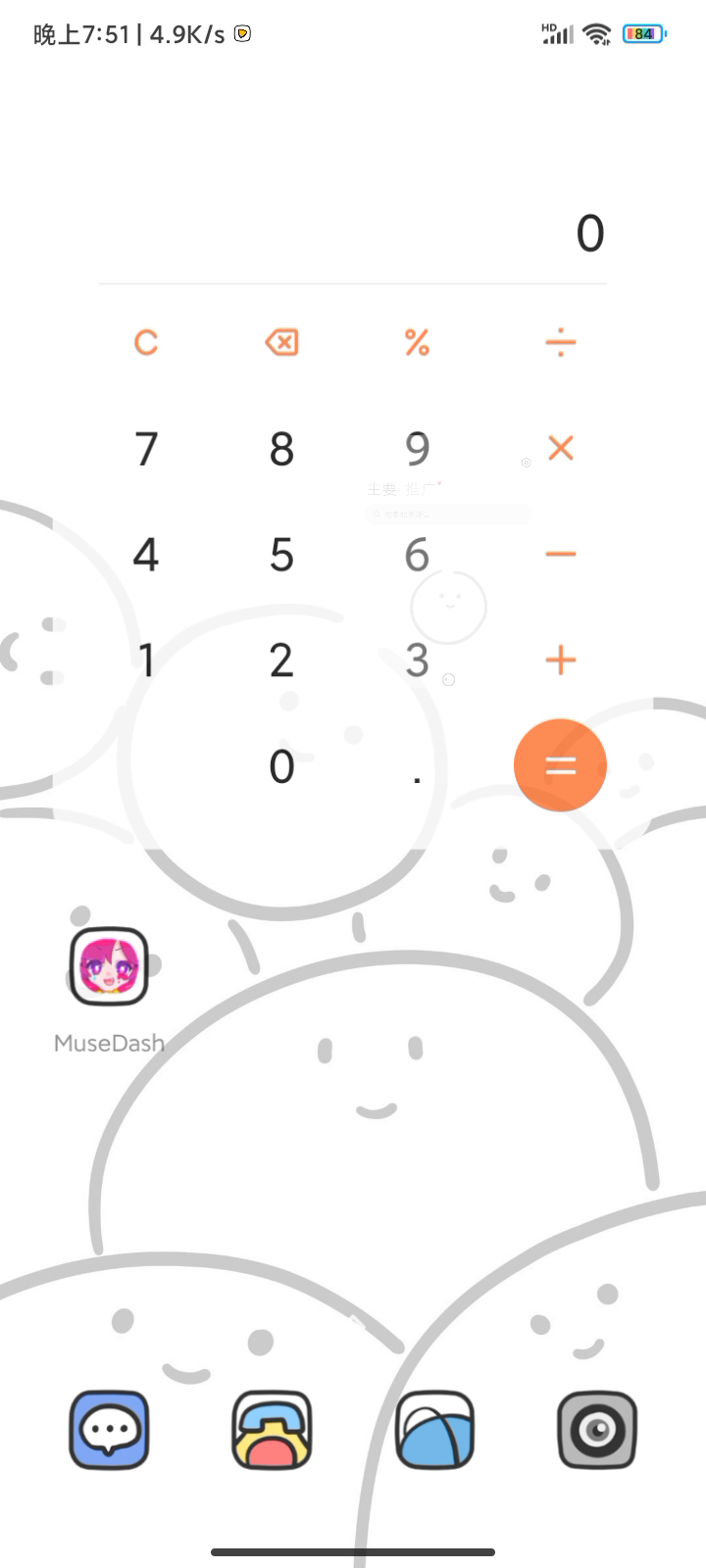Image resolution: width=706 pixels, height=1568 pixels.
Task: Select the division operator
Action: click(x=560, y=342)
